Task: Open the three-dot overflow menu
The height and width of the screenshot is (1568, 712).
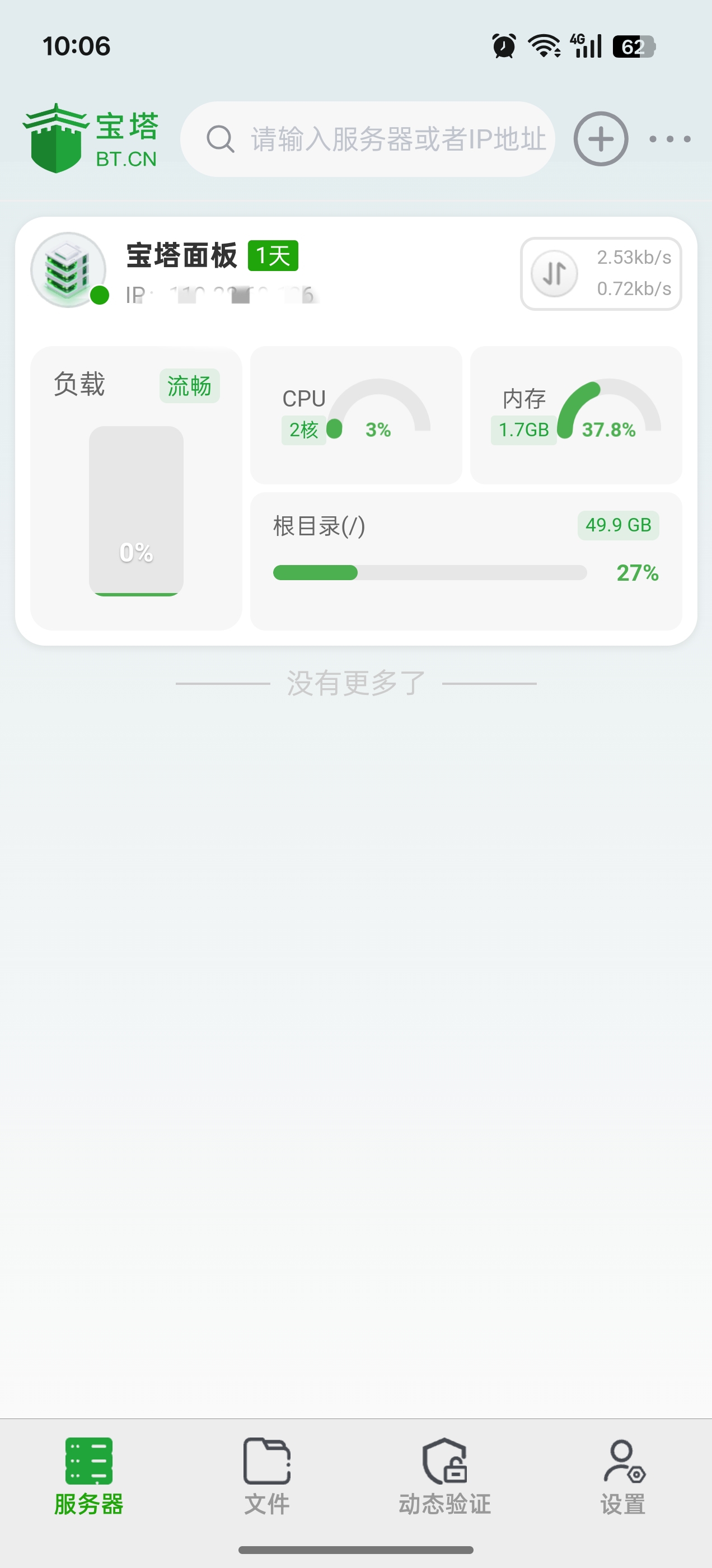Action: (669, 139)
